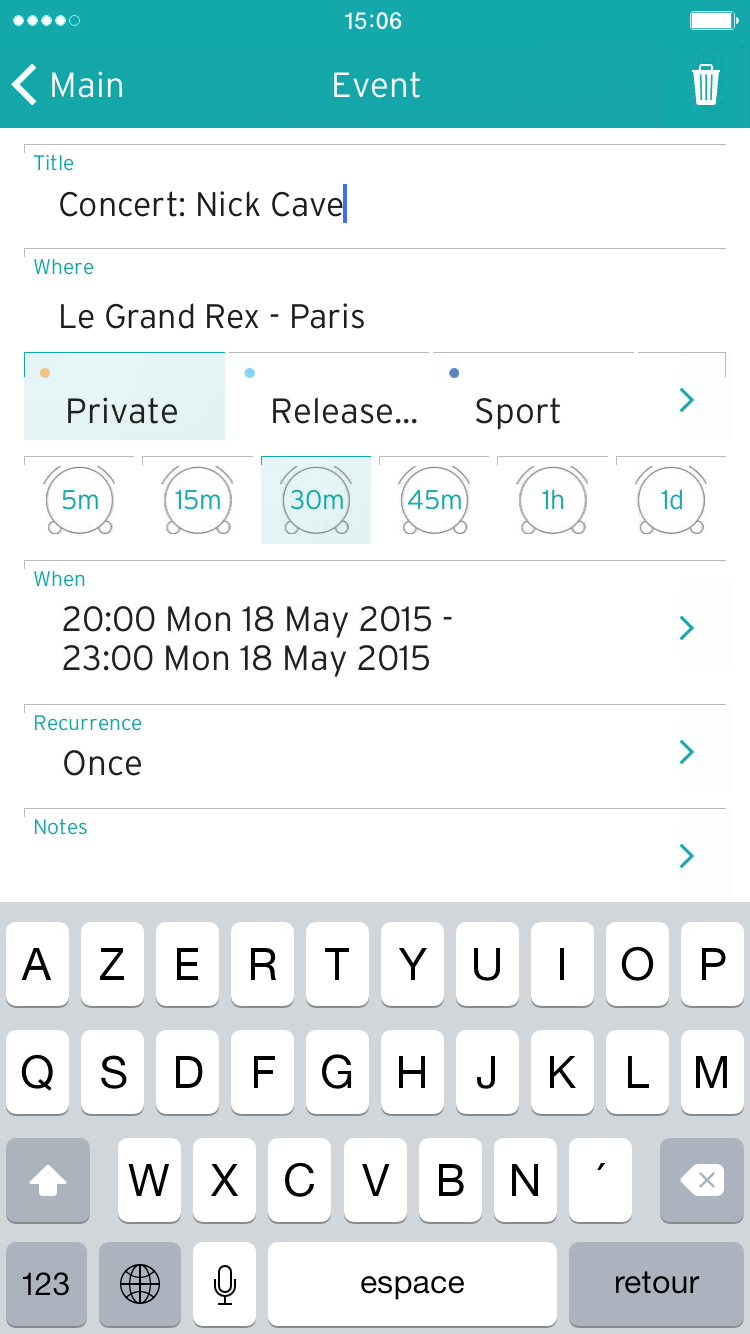Select the Private category

pos(124,397)
